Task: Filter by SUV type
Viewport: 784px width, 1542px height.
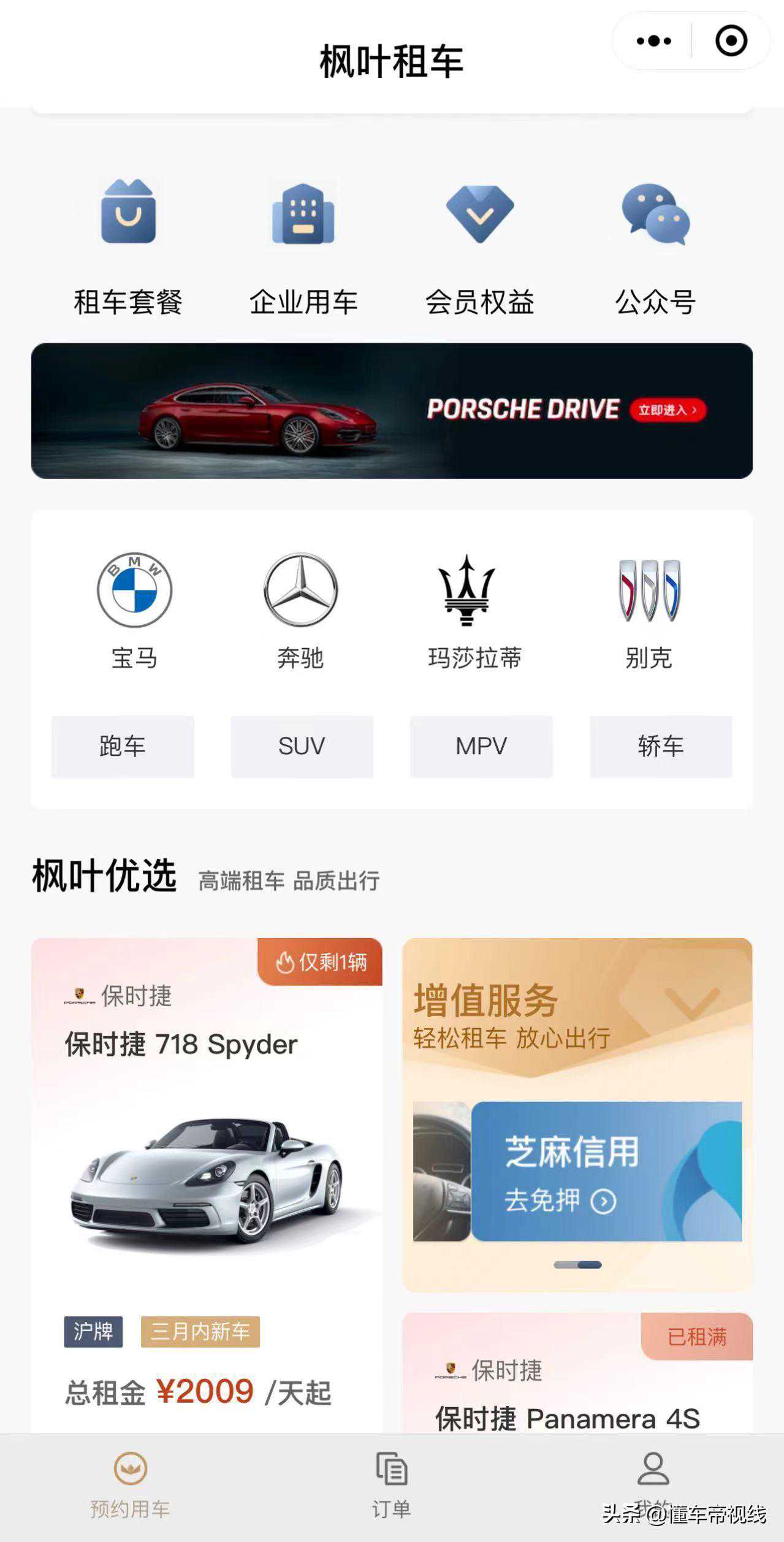Action: coord(302,747)
